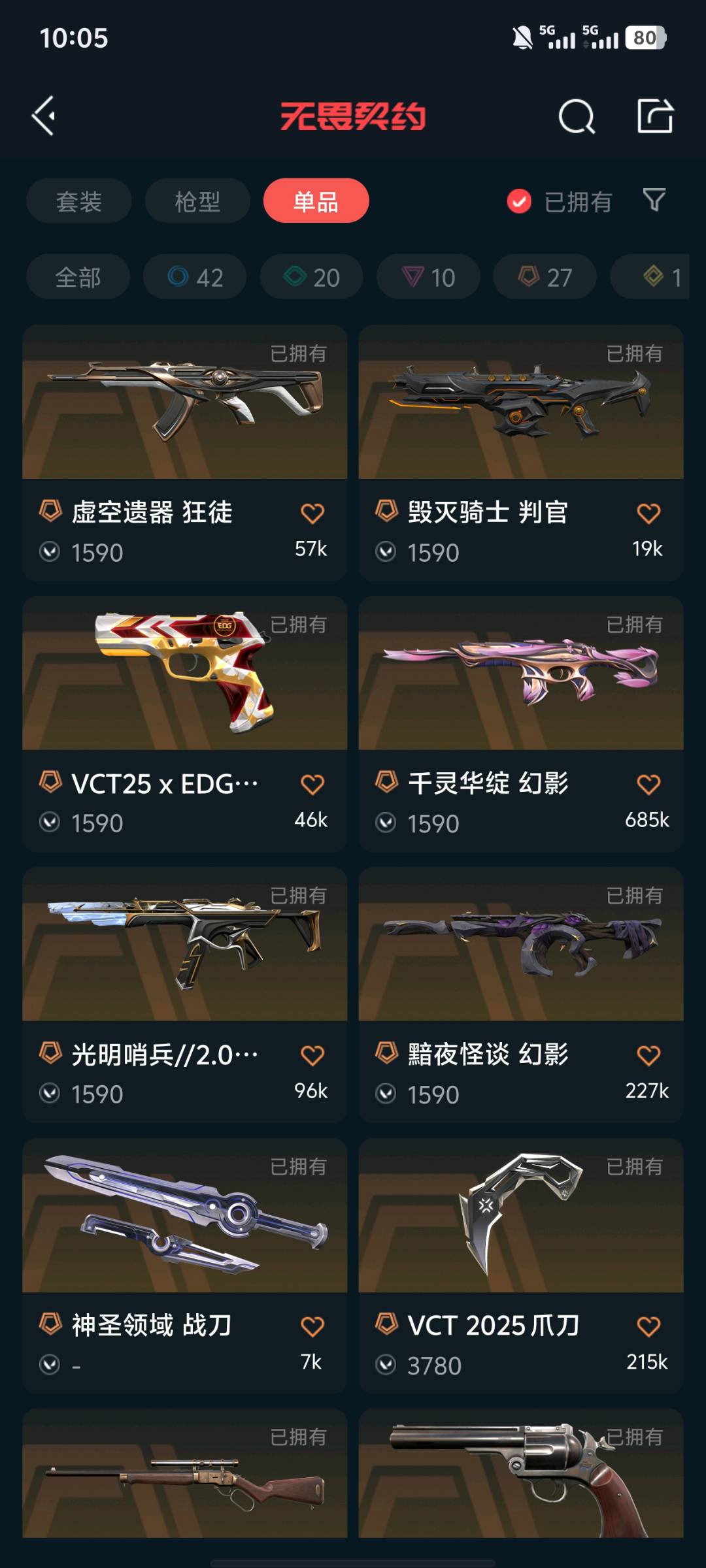This screenshot has height=1568, width=706.
Task: Filter by the tier chip showing 27
Action: coord(545,277)
